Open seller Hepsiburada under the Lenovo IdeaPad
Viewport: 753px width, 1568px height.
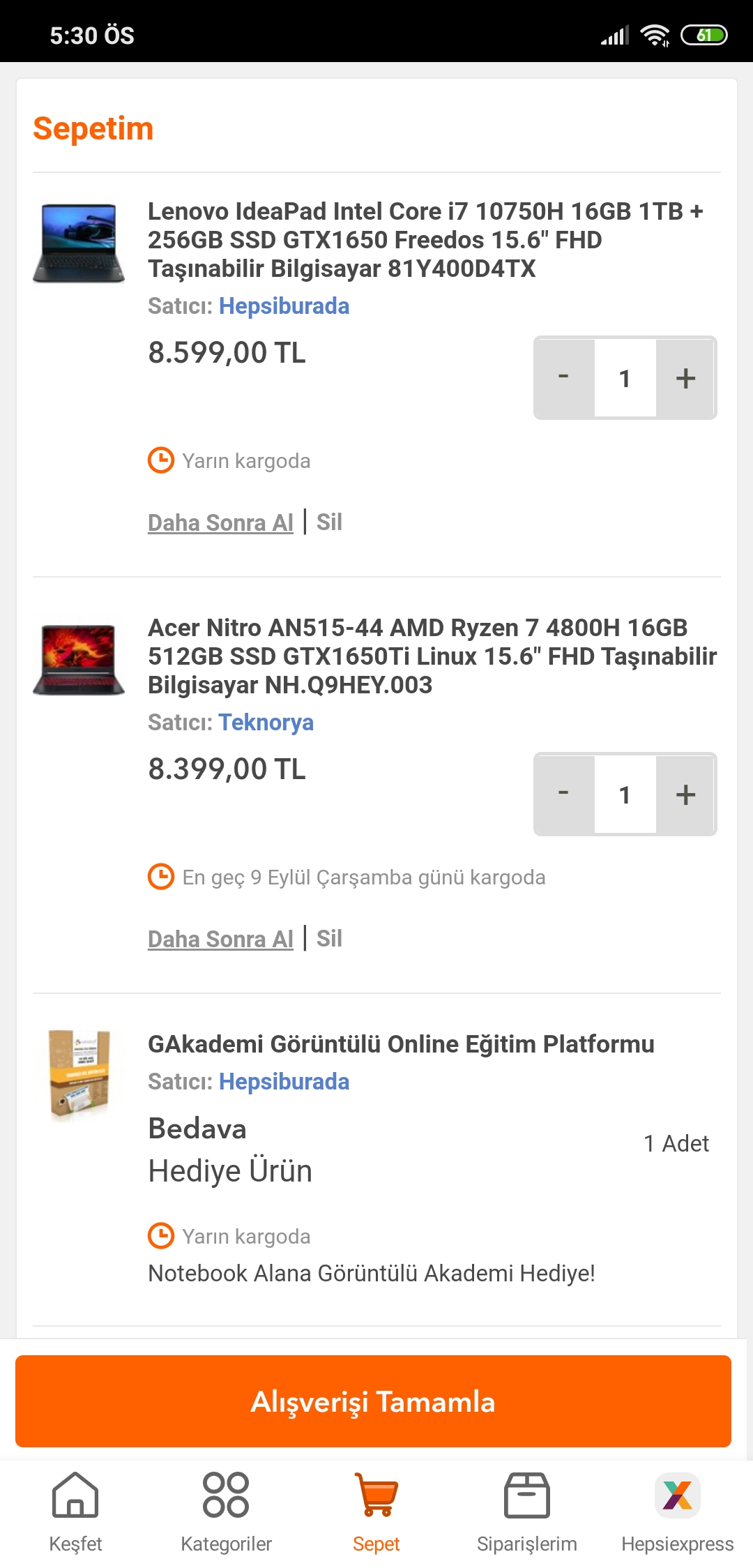[284, 306]
